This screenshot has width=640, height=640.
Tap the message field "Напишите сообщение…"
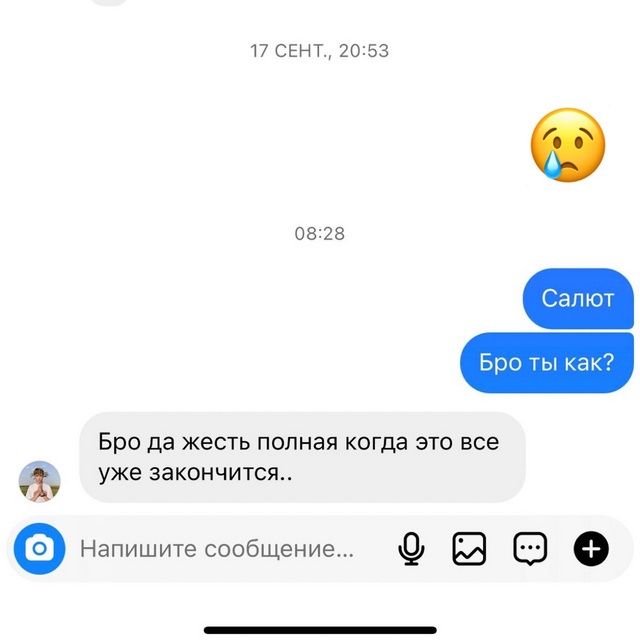tap(217, 548)
